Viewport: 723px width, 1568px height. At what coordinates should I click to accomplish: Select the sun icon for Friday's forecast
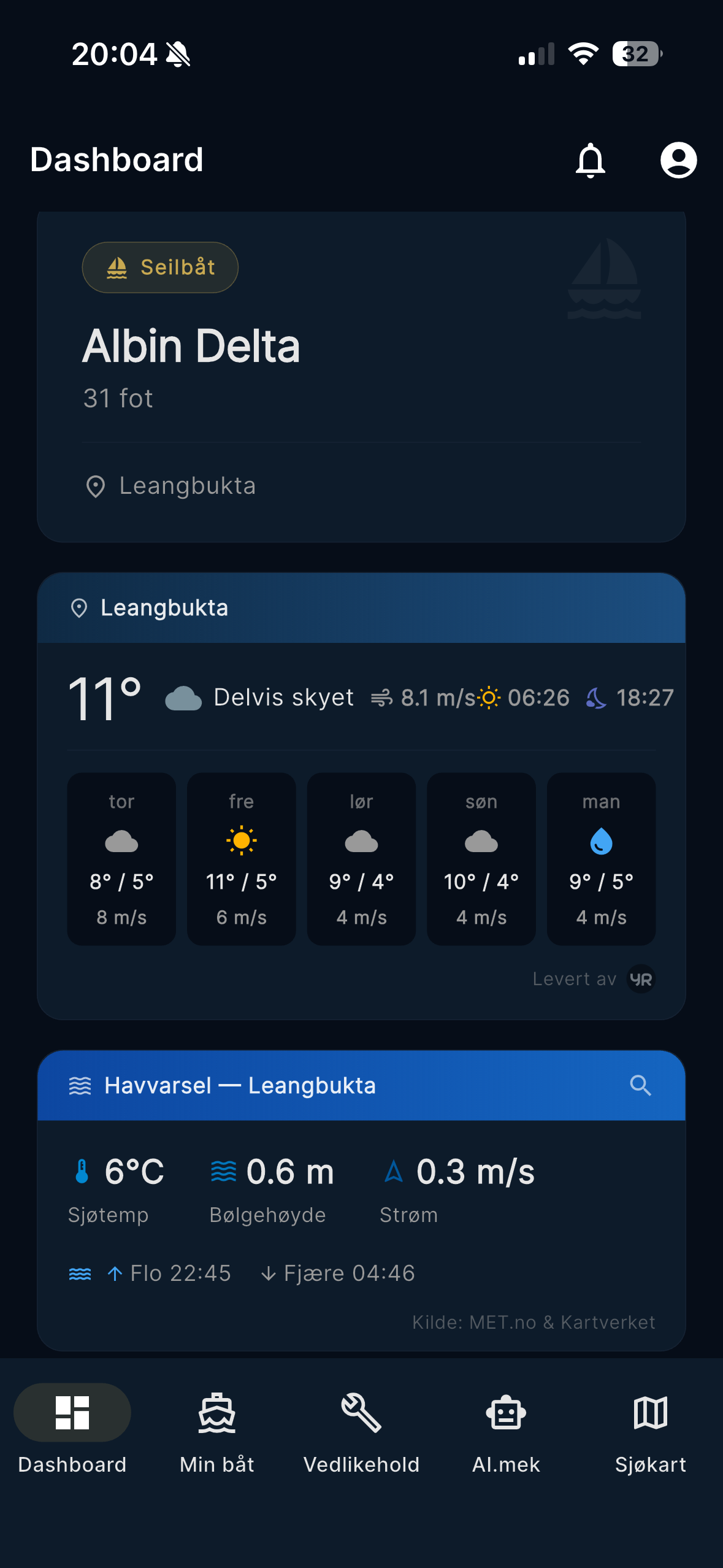click(x=241, y=839)
